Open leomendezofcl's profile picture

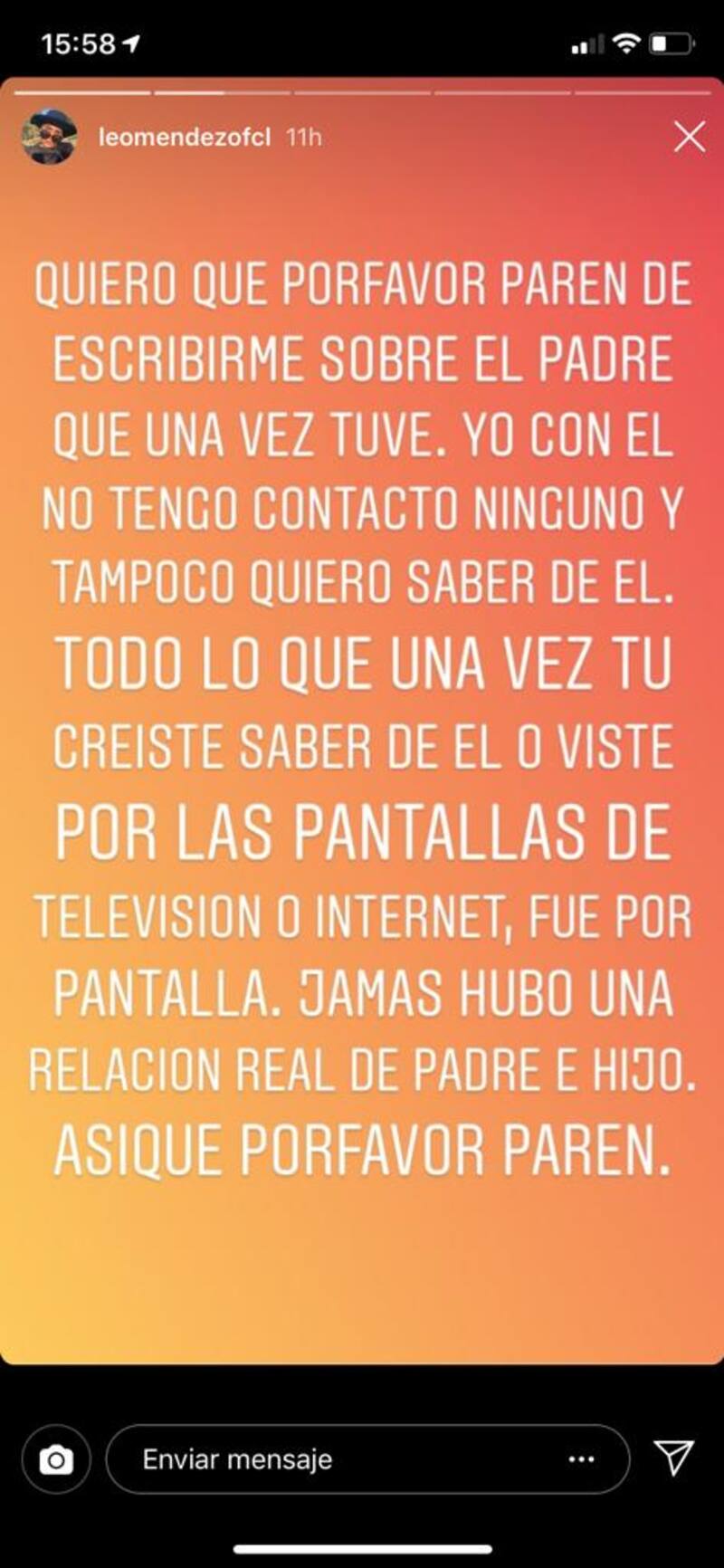pos(48,138)
